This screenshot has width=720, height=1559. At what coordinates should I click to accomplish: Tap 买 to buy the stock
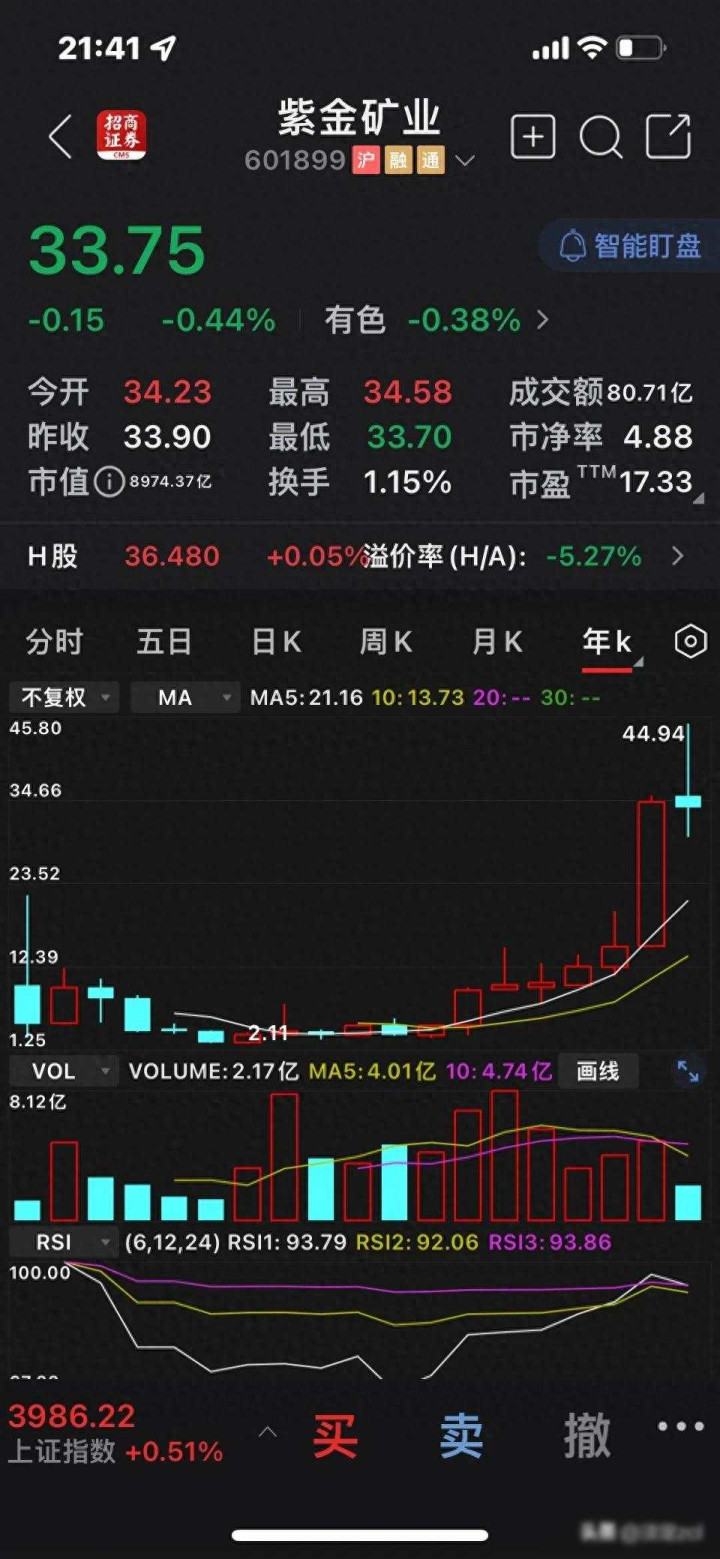(335, 1436)
